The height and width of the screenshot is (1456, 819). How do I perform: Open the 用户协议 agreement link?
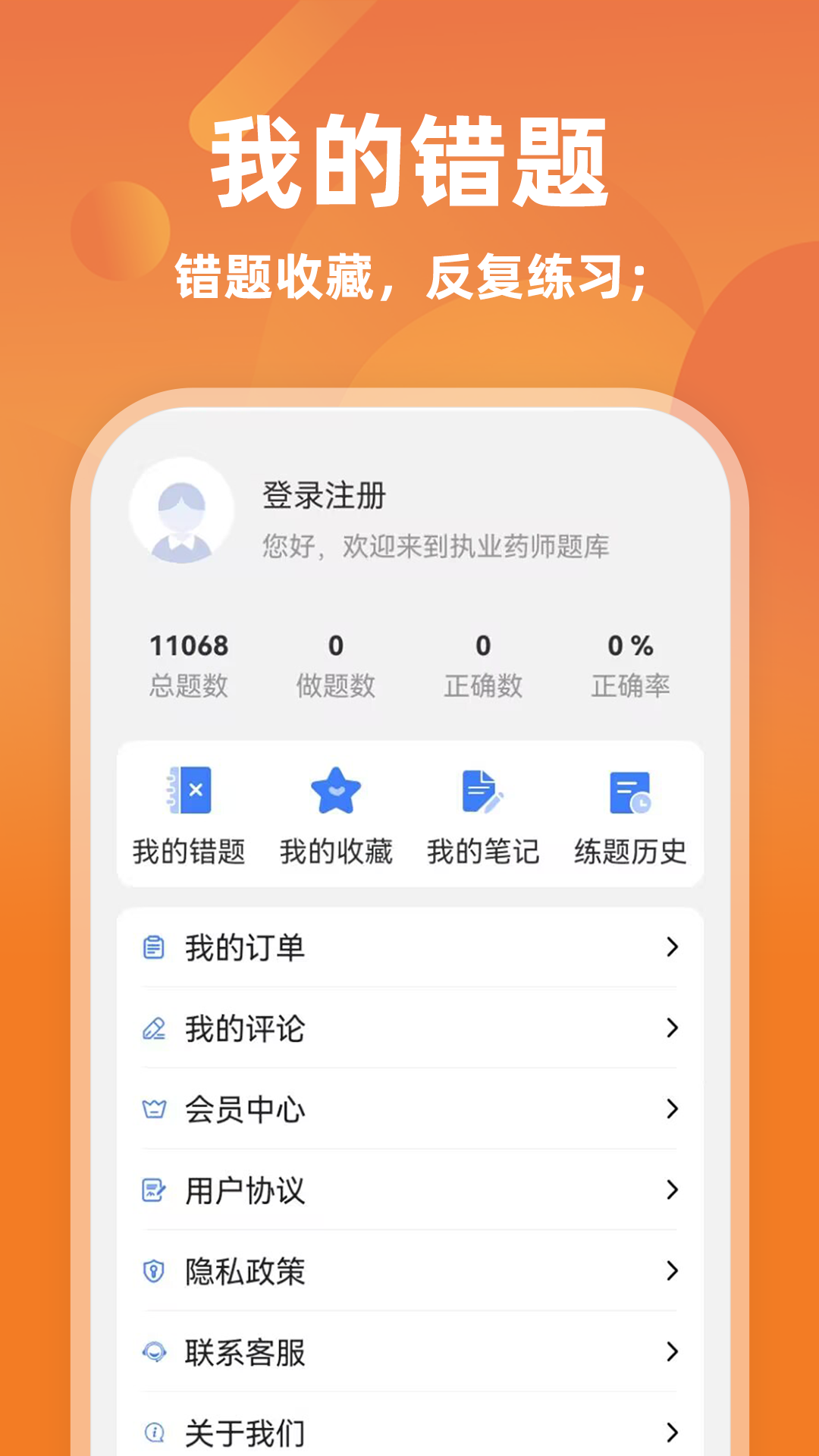coord(244,1191)
